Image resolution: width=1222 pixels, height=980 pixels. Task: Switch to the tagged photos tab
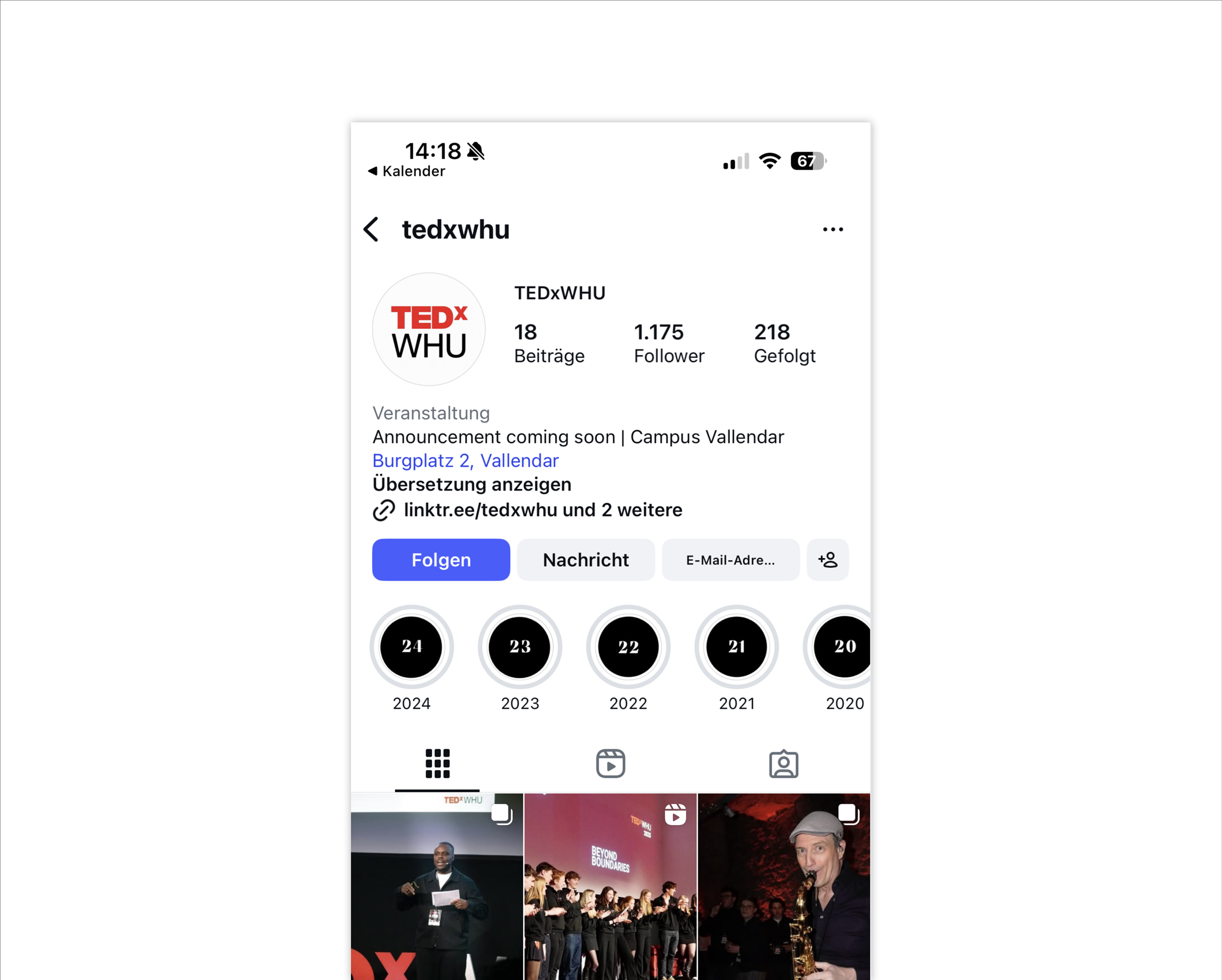click(x=783, y=764)
